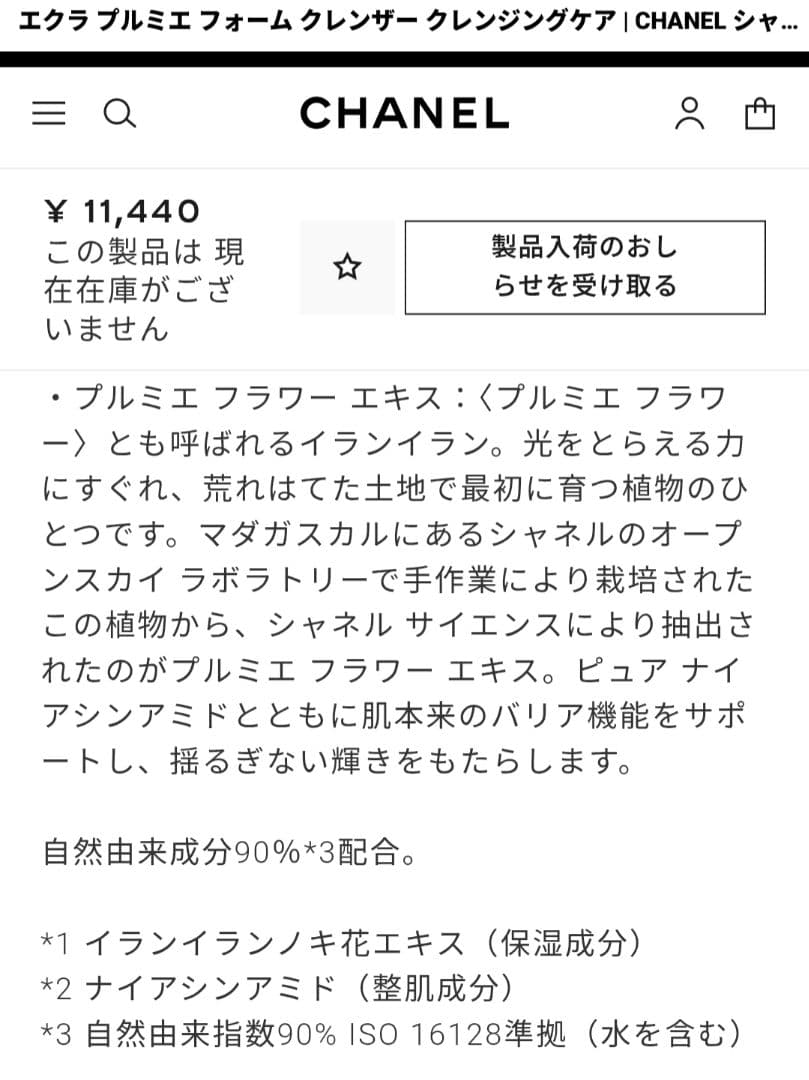Enable restock notifications via the star control

coord(346,266)
